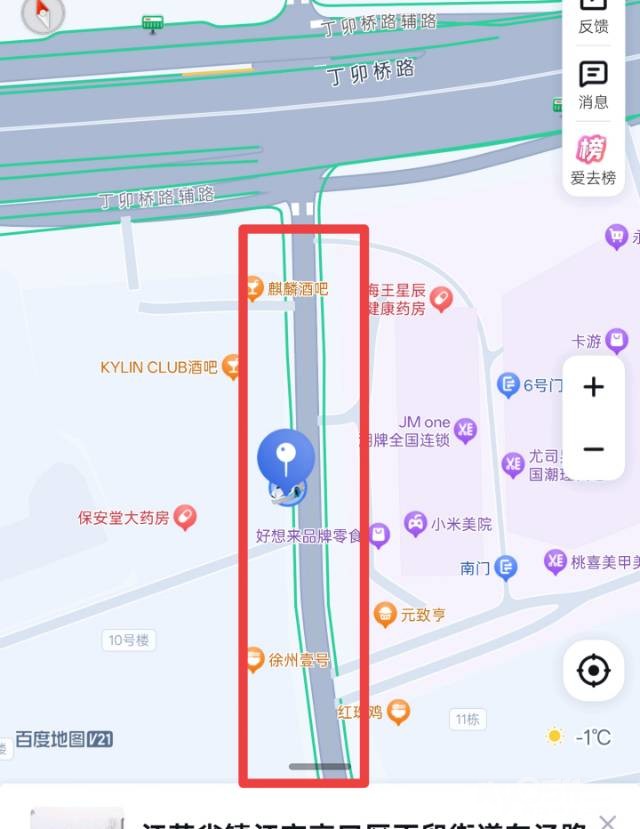The width and height of the screenshot is (640, 829).
Task: Zoom out with the minus button
Action: [x=593, y=449]
